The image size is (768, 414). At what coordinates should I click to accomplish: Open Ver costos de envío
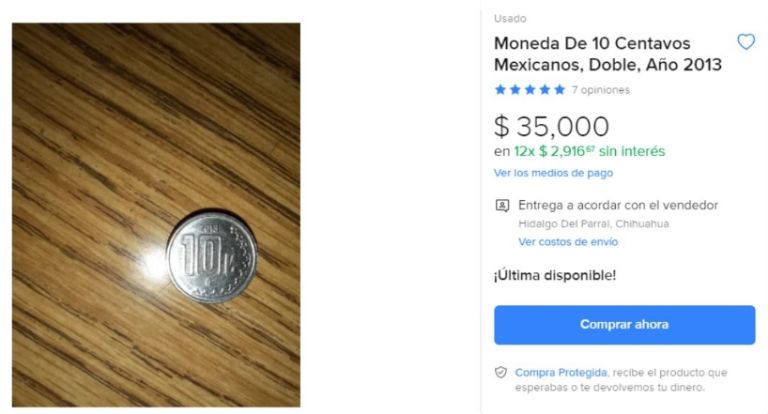(x=567, y=242)
